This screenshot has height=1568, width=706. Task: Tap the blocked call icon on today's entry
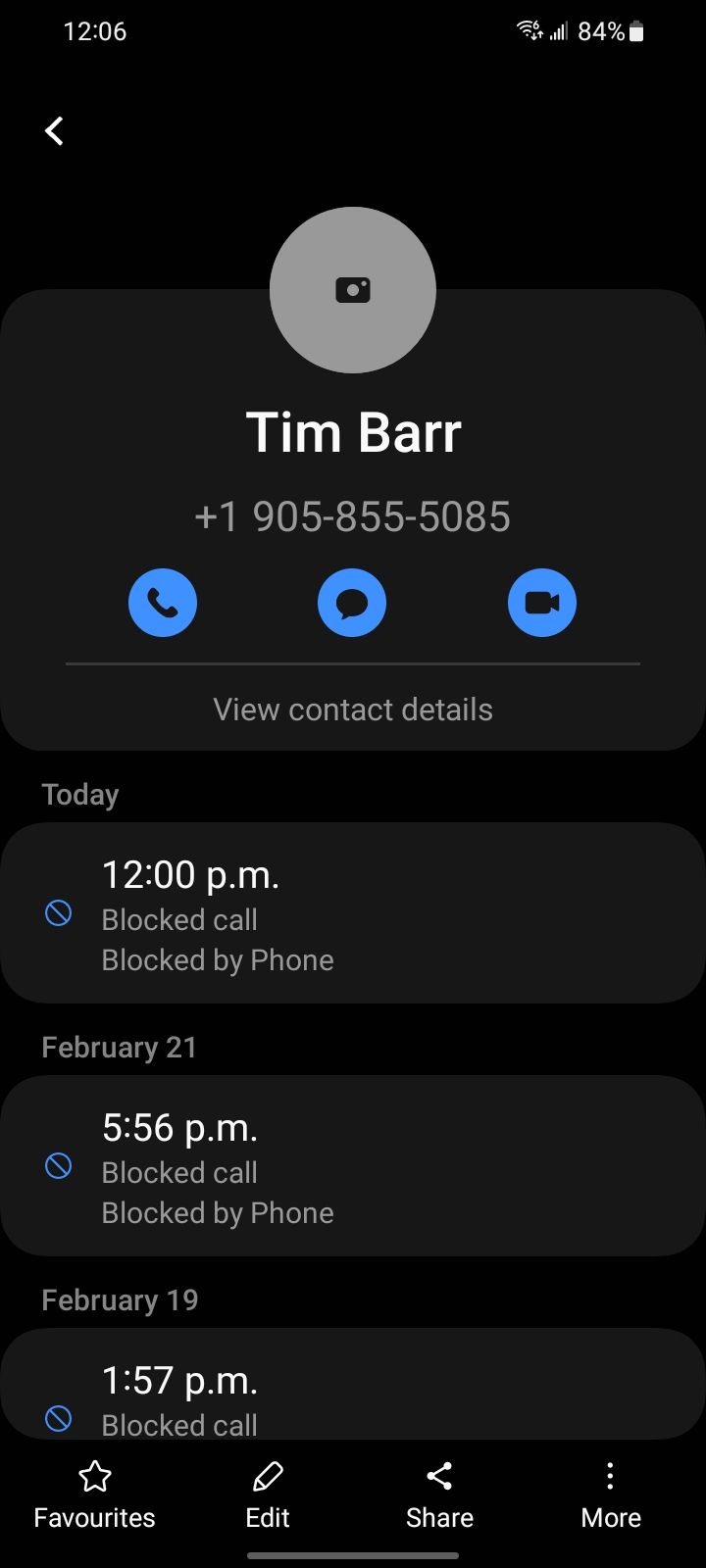click(59, 913)
